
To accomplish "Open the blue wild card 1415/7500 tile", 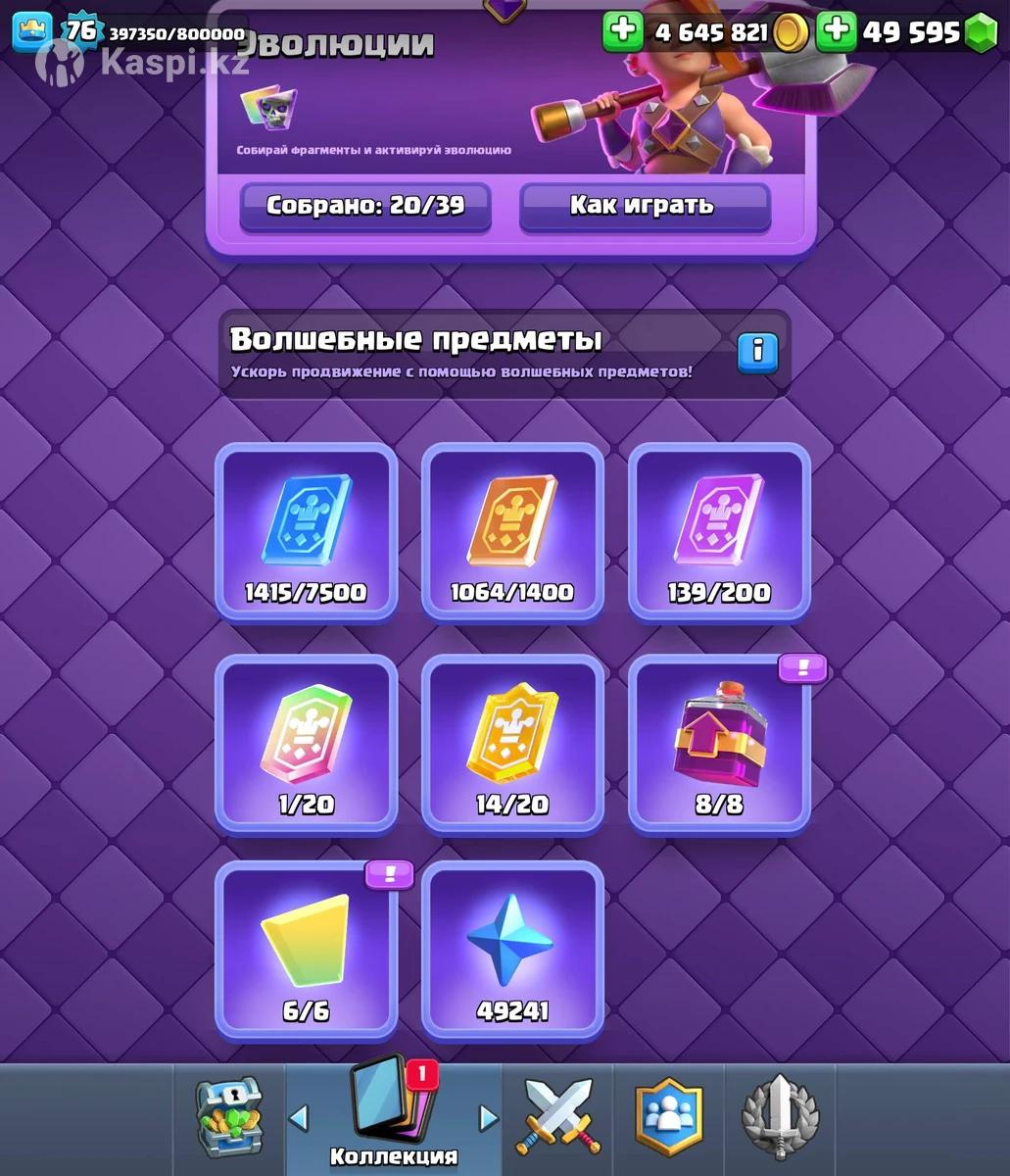I will [x=306, y=531].
